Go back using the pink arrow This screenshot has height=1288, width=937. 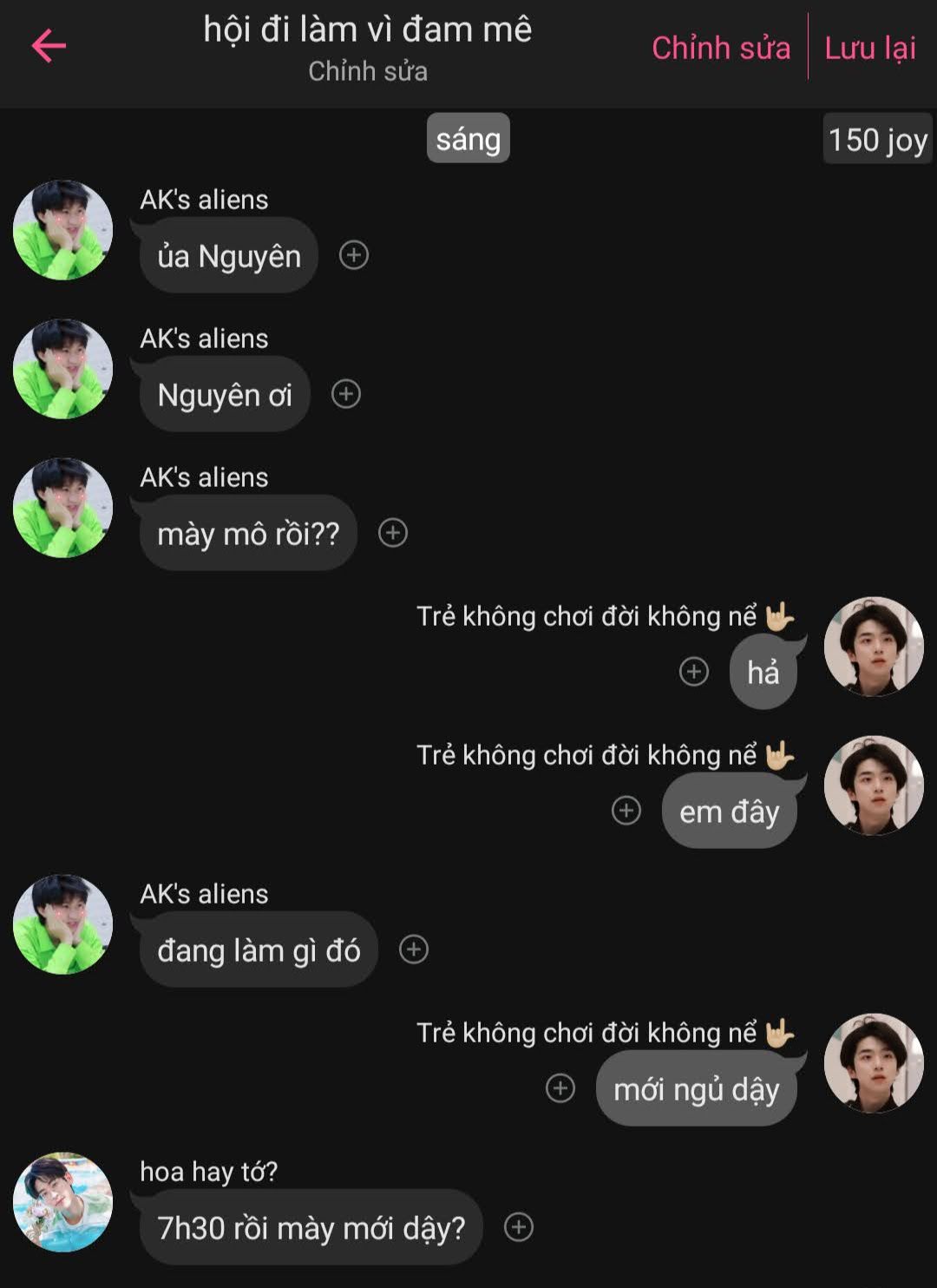49,46
